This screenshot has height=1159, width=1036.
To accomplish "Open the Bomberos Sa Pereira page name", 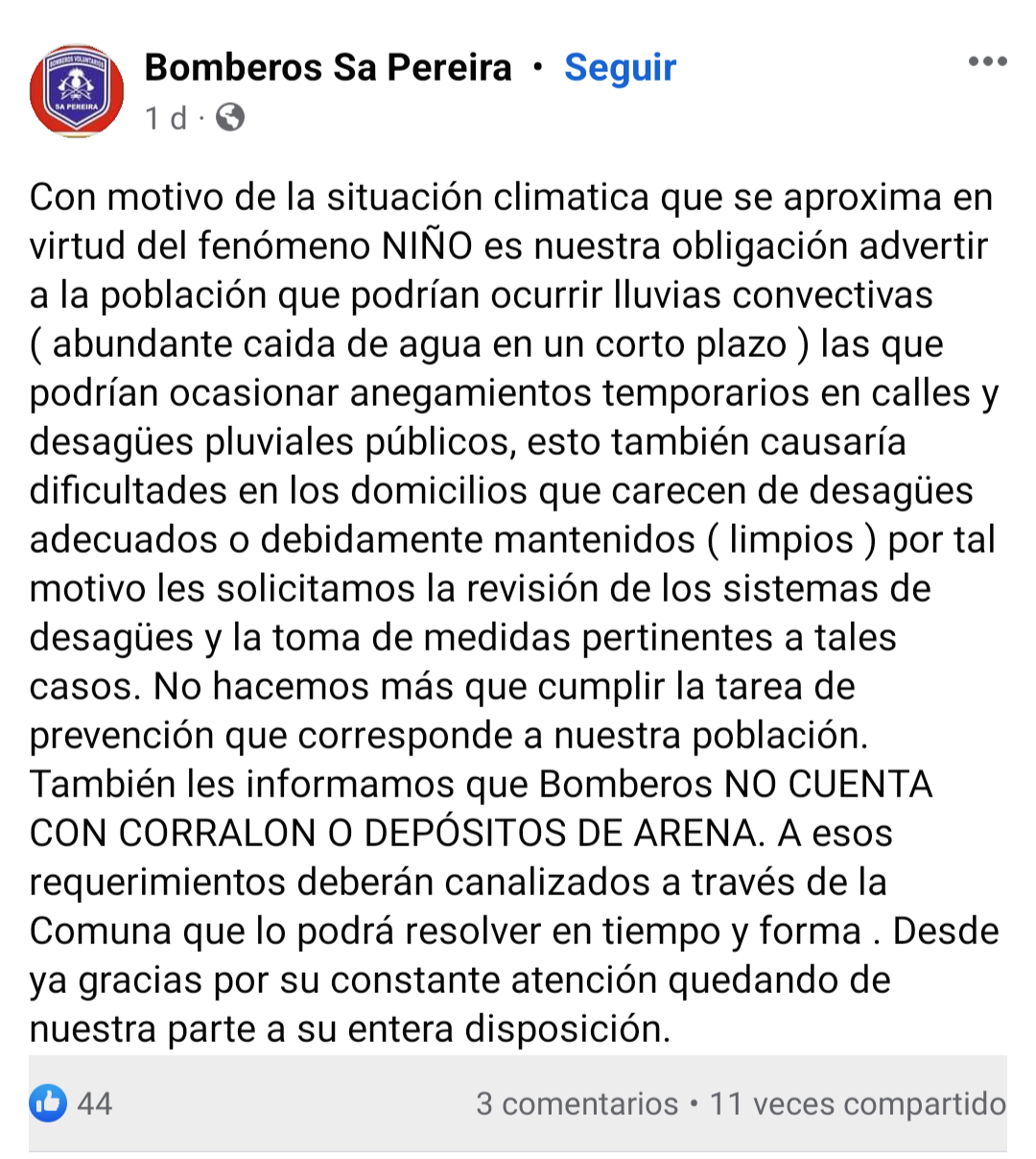I will (x=328, y=68).
